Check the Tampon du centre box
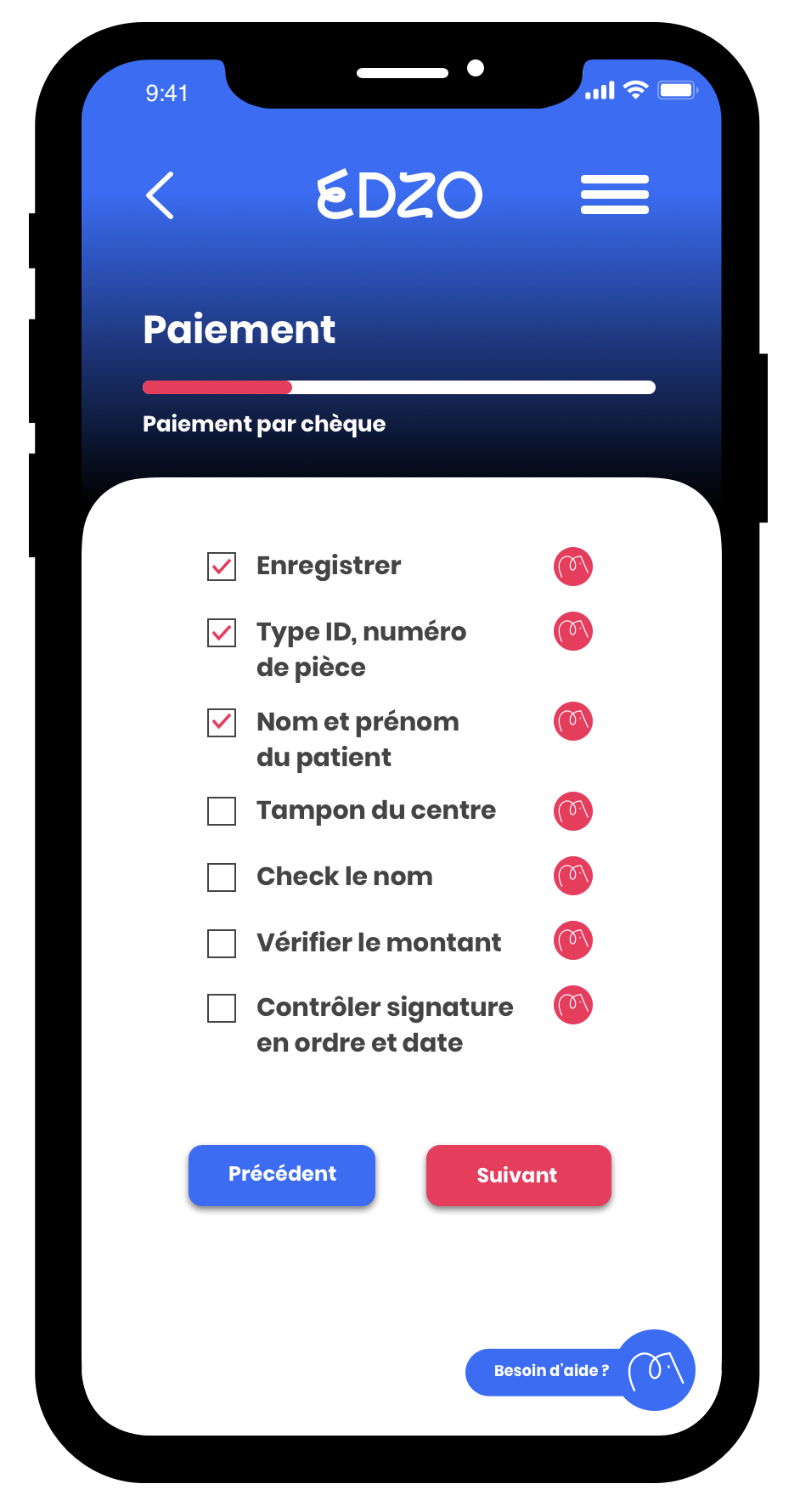Screen dimensions: 800x1512 point(222,811)
